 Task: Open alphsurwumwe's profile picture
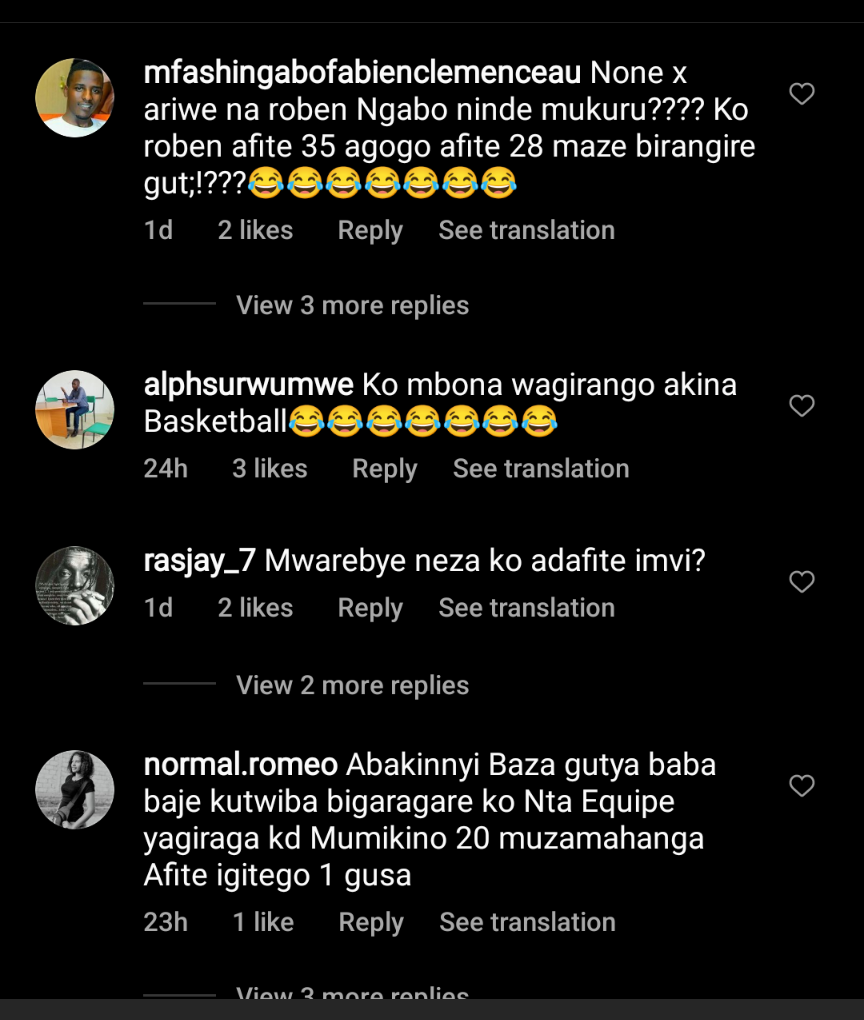click(74, 409)
